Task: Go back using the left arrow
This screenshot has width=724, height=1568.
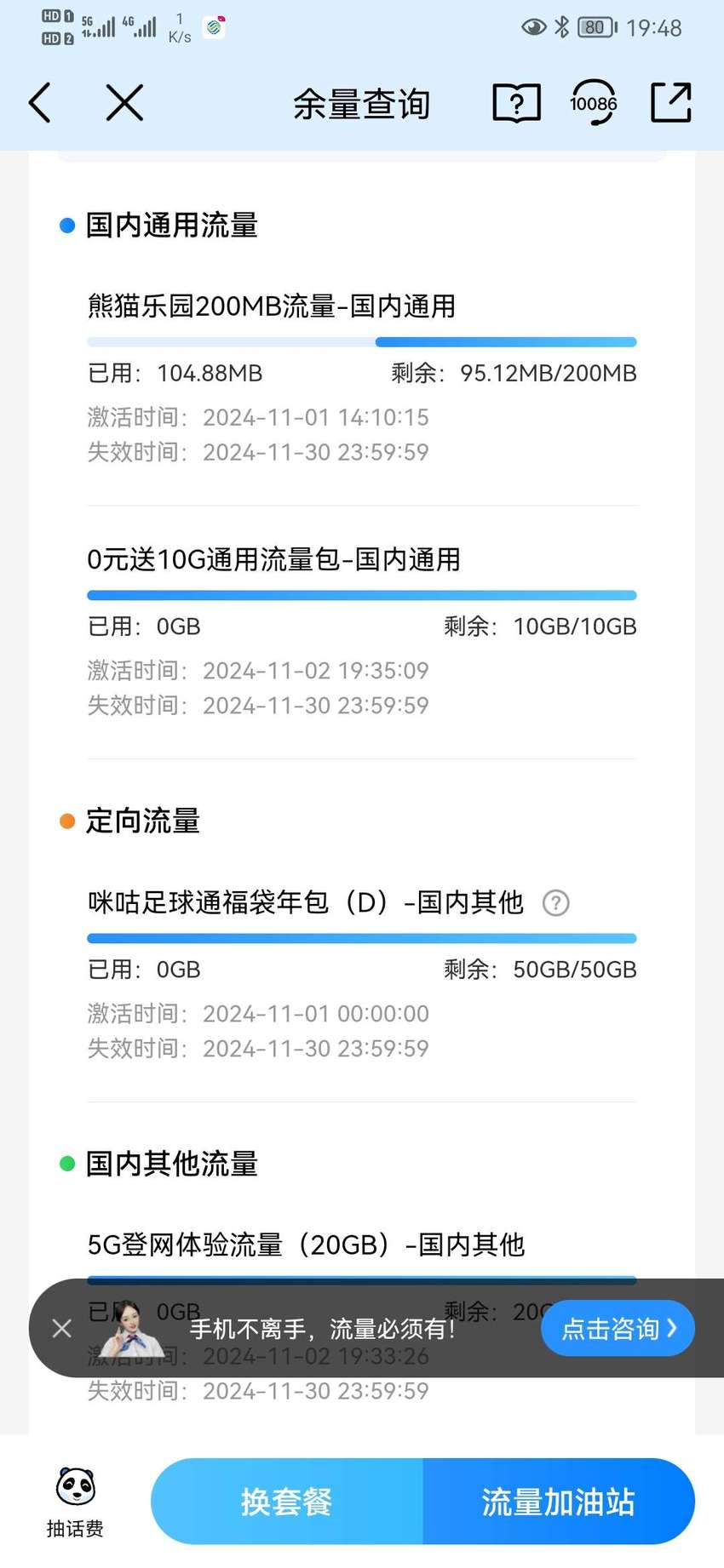Action: [x=40, y=103]
